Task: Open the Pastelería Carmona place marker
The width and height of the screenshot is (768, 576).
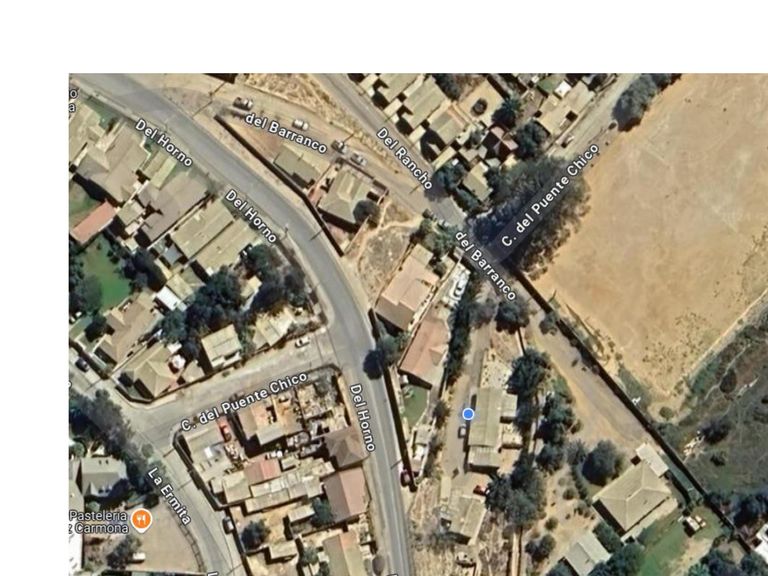Action: click(142, 518)
